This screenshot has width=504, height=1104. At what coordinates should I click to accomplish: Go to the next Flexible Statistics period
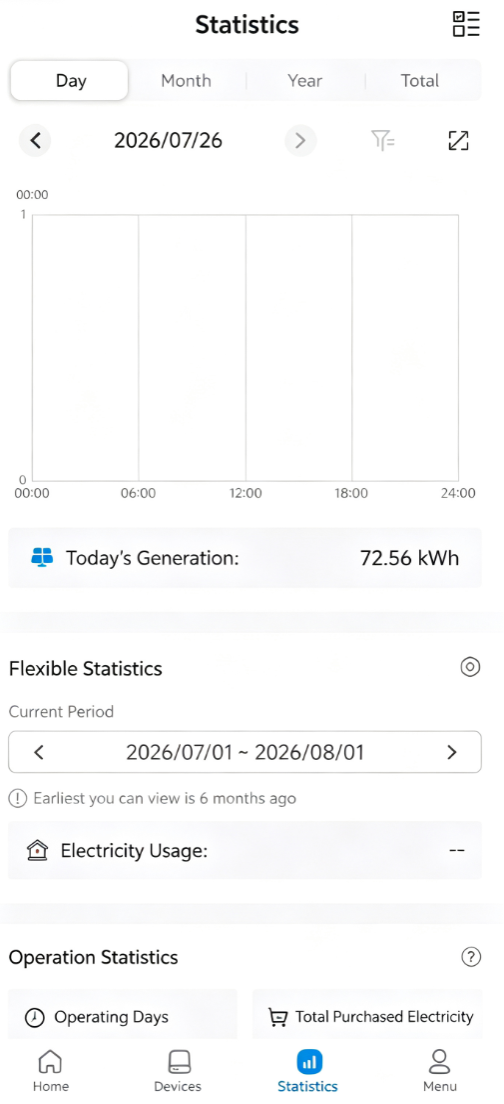pyautogui.click(x=452, y=752)
